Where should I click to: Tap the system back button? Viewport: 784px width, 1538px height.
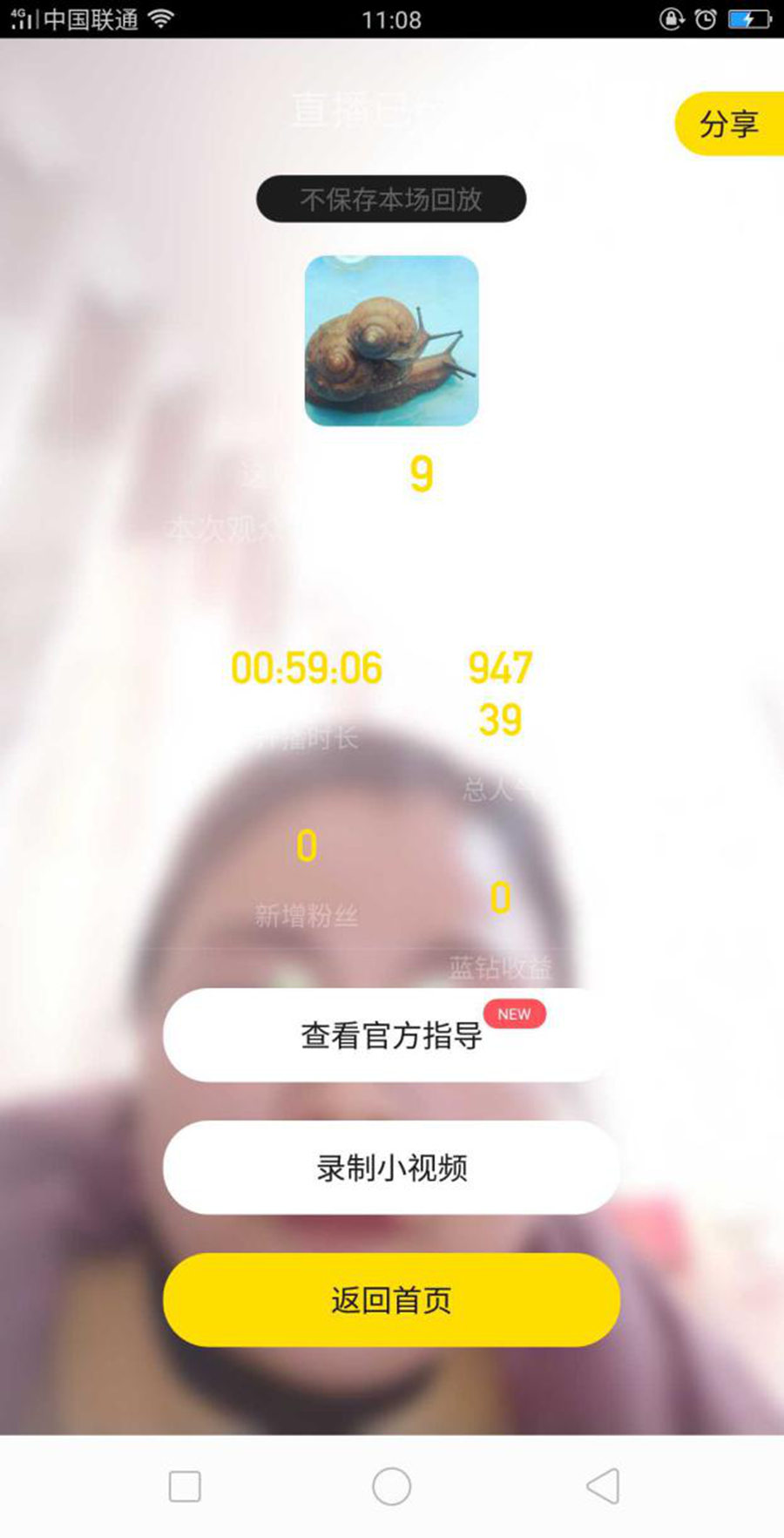click(603, 1486)
